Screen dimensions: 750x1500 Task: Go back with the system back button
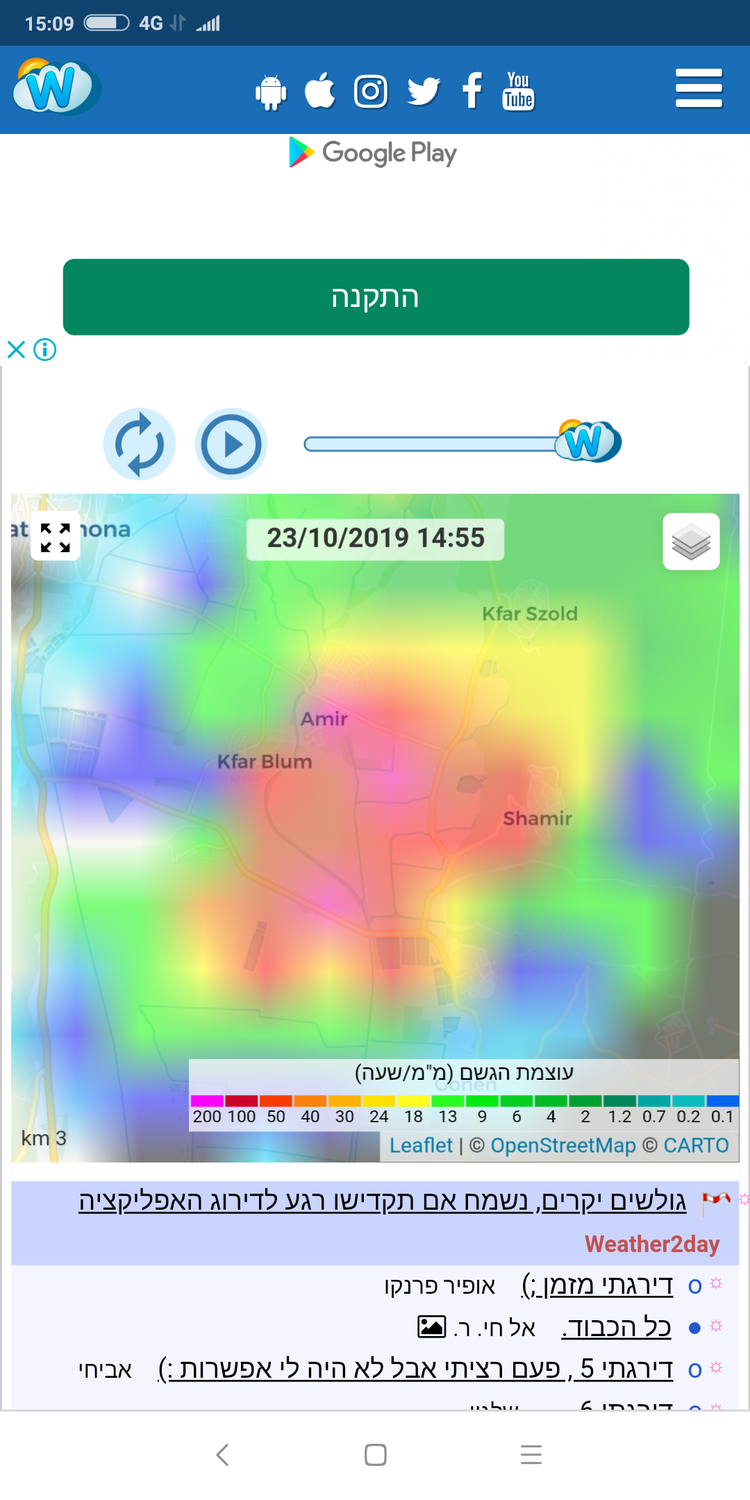pyautogui.click(x=223, y=1455)
